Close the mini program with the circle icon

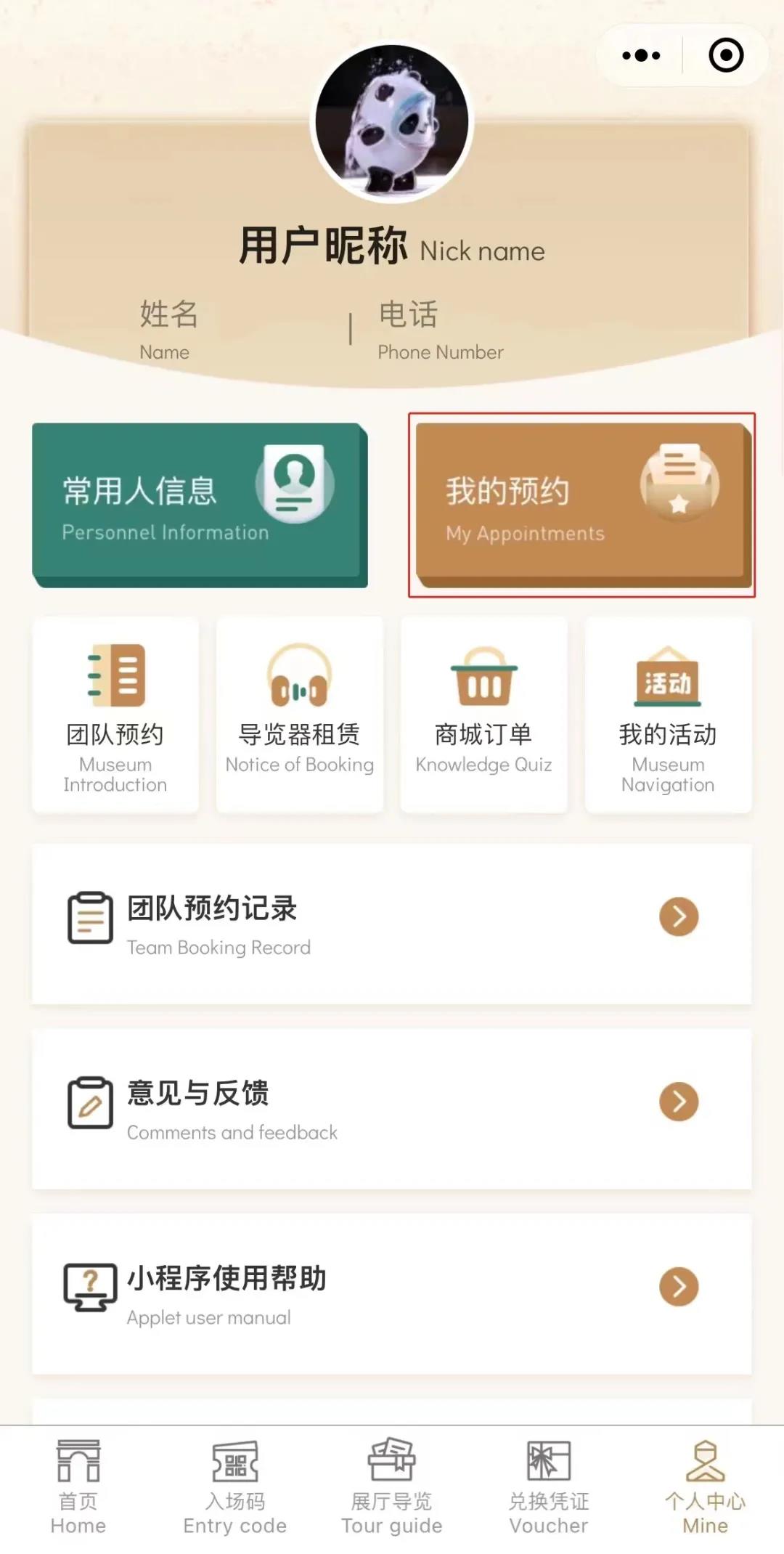(x=725, y=55)
